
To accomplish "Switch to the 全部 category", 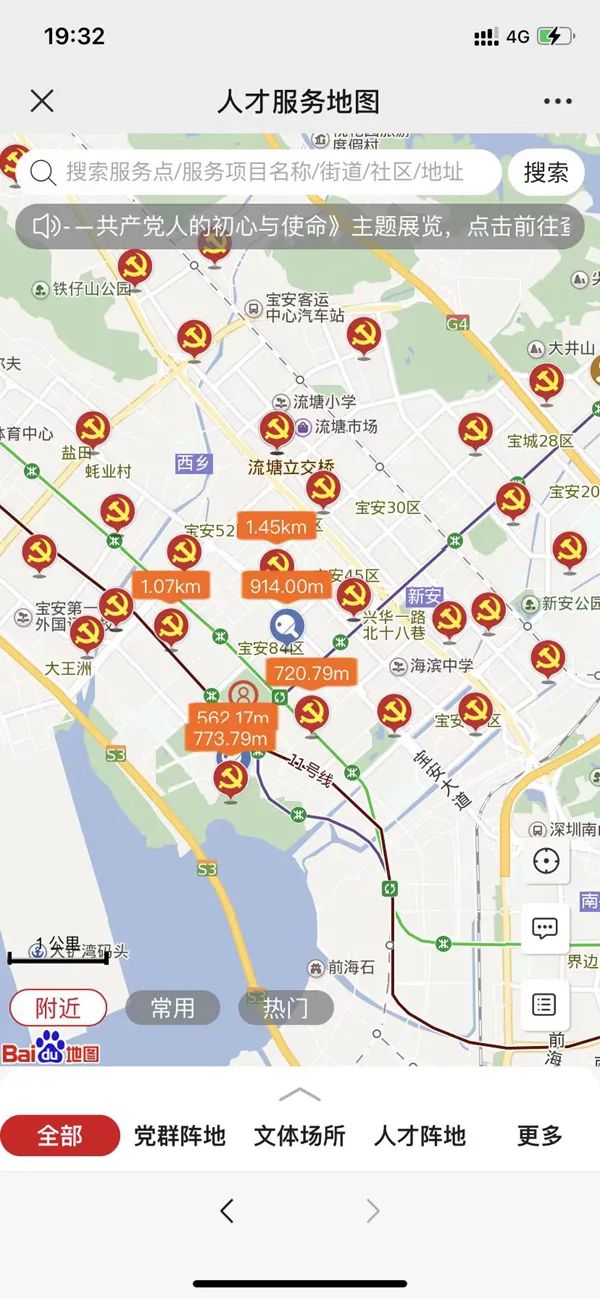I will (60, 1136).
